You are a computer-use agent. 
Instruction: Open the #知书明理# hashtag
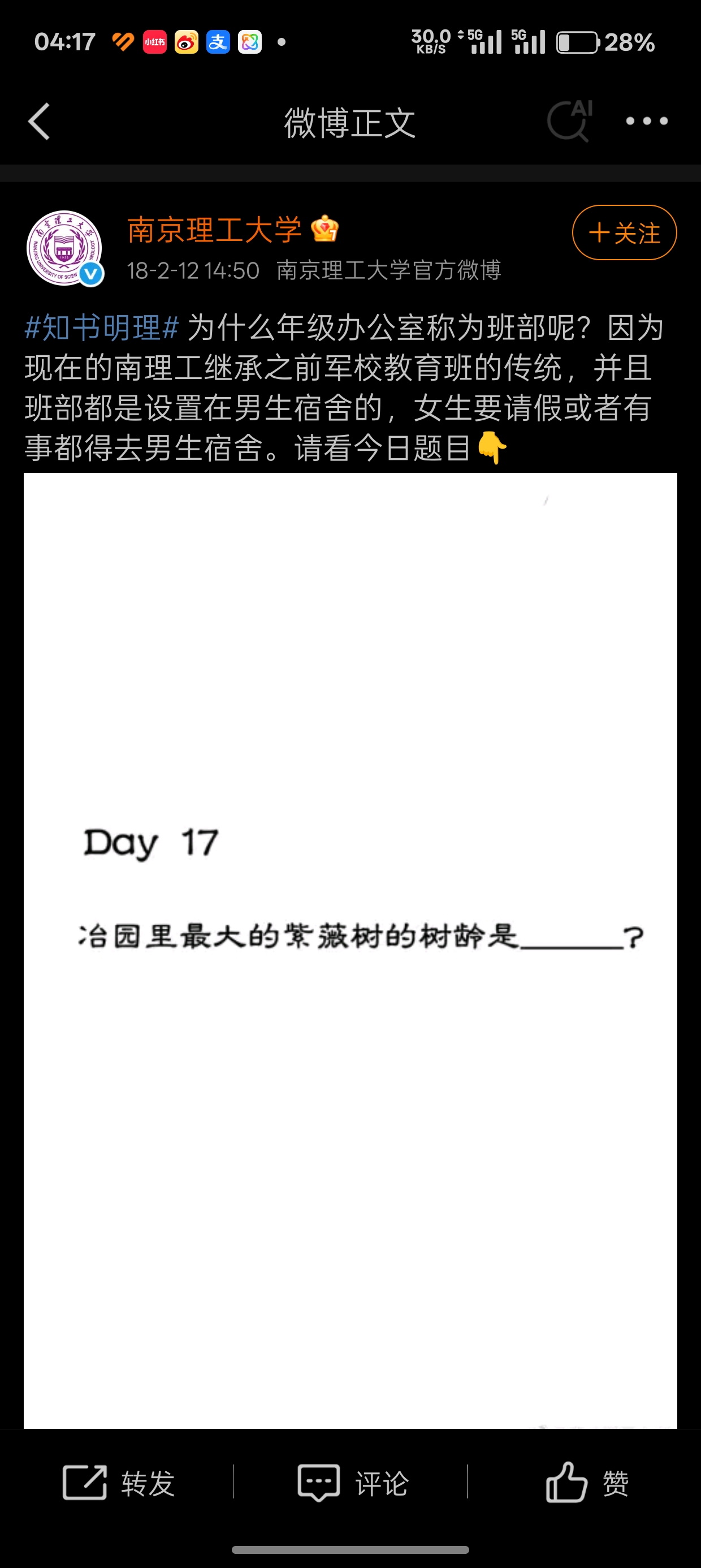[x=102, y=328]
